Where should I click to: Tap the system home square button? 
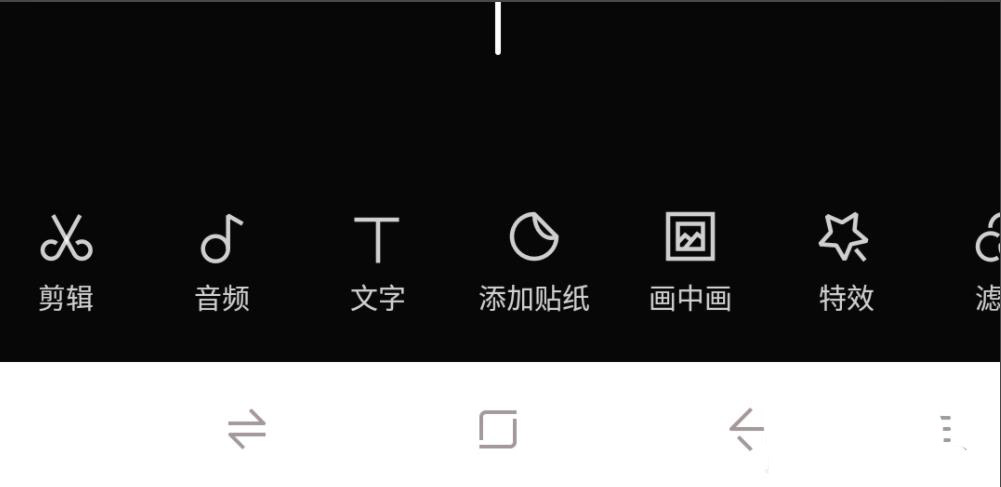point(498,429)
